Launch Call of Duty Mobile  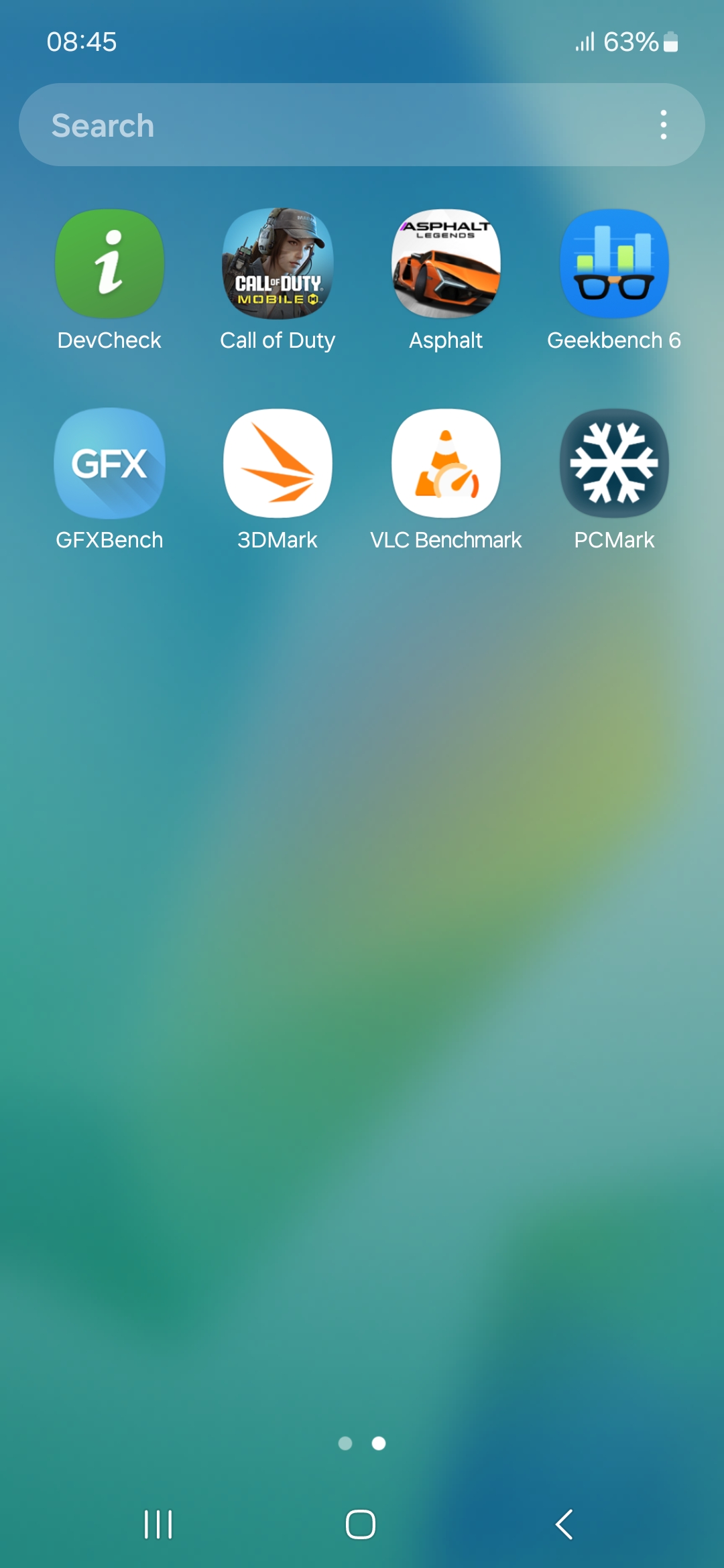click(278, 263)
